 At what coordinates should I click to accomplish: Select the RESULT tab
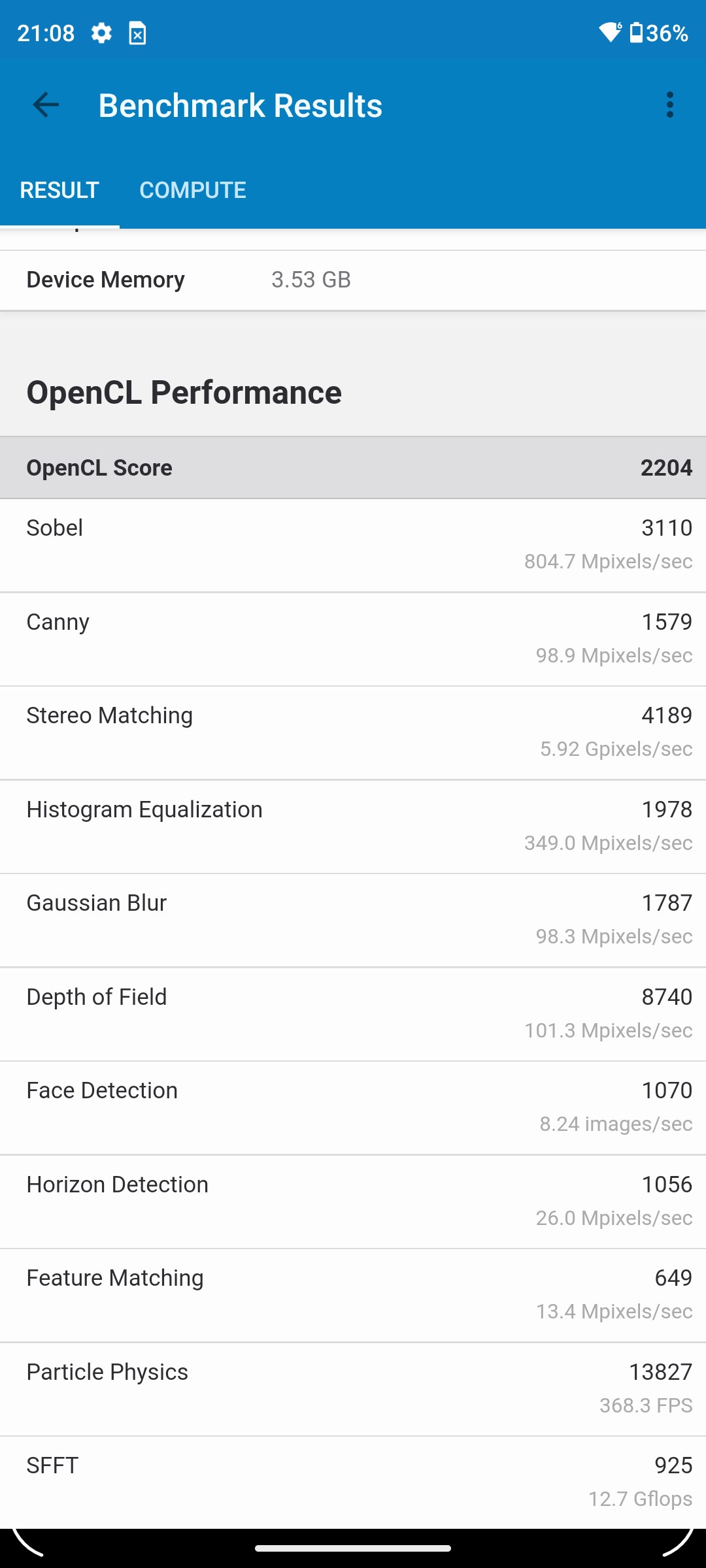pyautogui.click(x=59, y=190)
